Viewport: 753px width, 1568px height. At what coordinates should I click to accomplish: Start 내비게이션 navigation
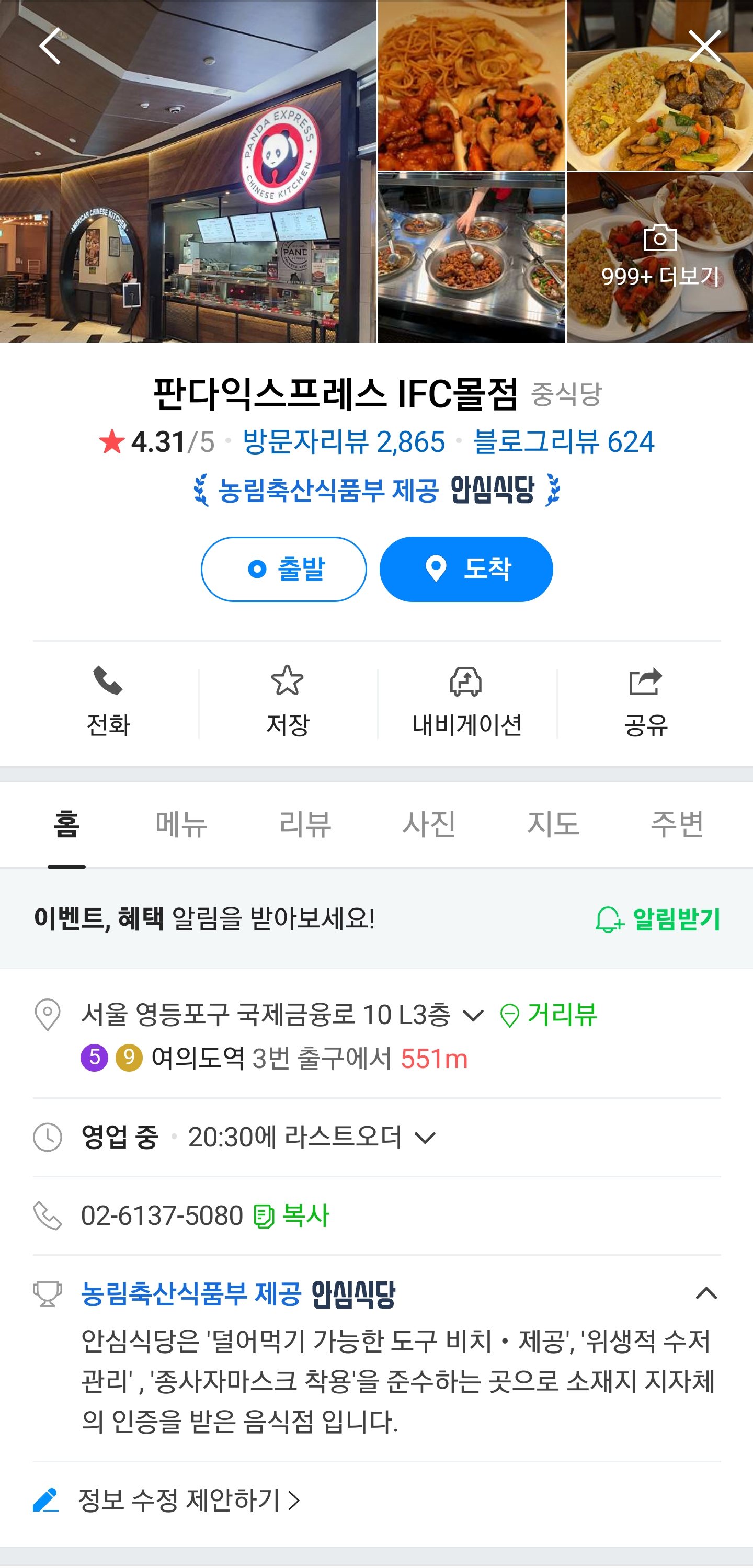coord(467,702)
